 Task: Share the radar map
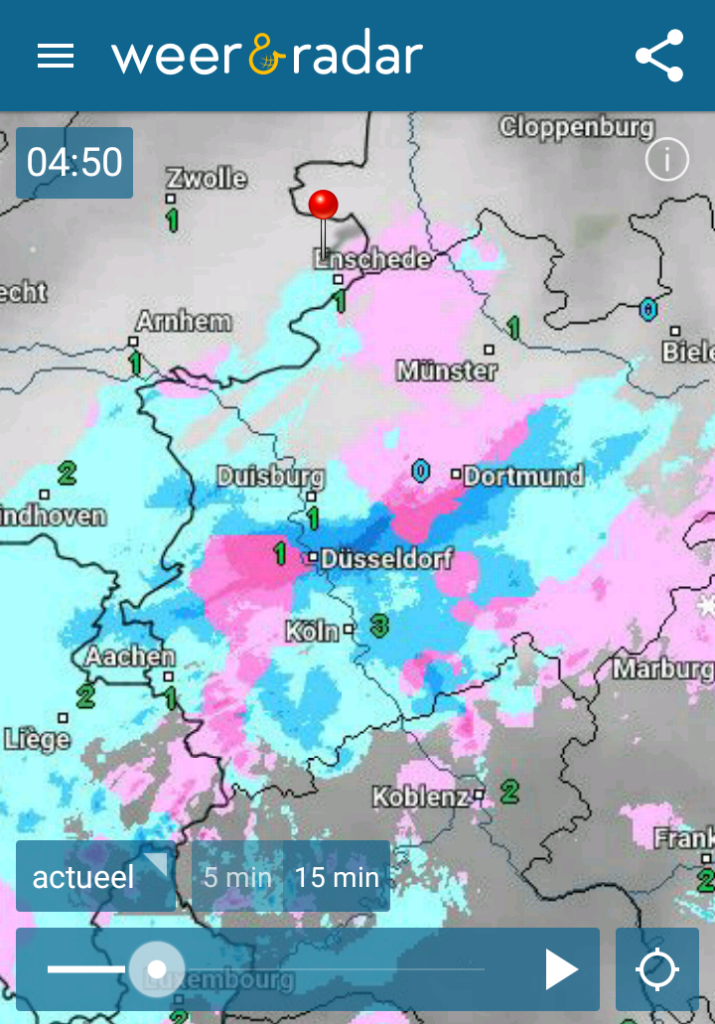(659, 56)
